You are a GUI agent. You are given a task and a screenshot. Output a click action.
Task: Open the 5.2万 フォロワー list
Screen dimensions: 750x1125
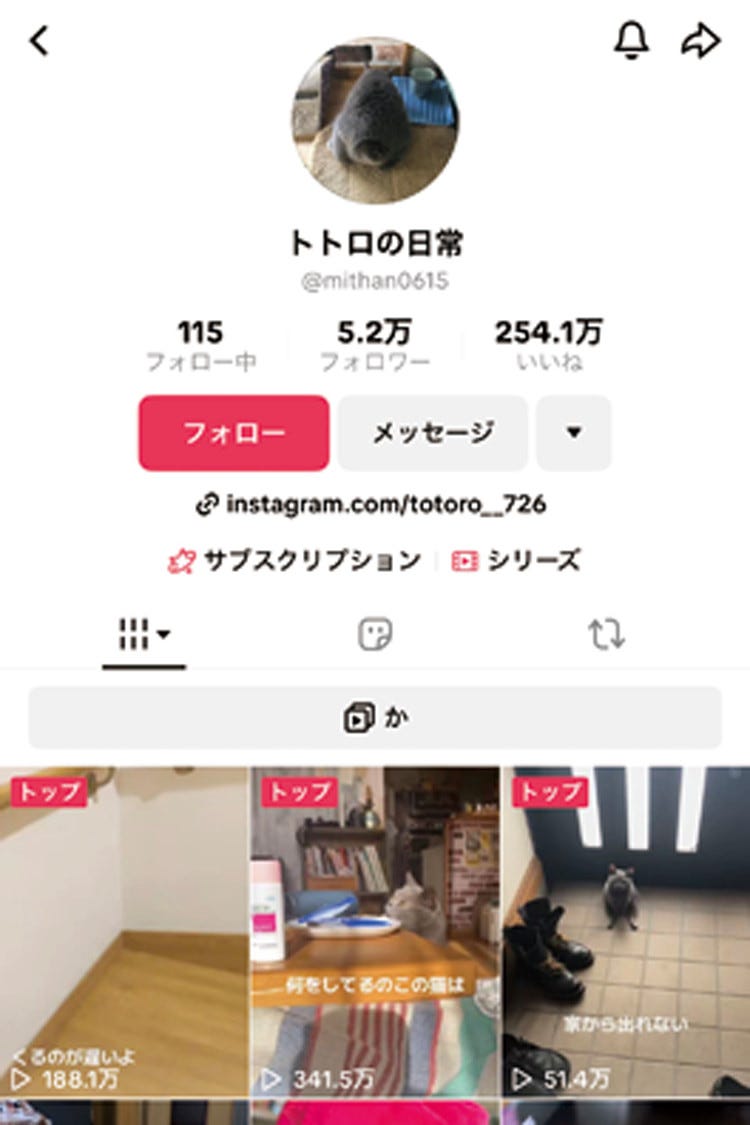pos(375,346)
